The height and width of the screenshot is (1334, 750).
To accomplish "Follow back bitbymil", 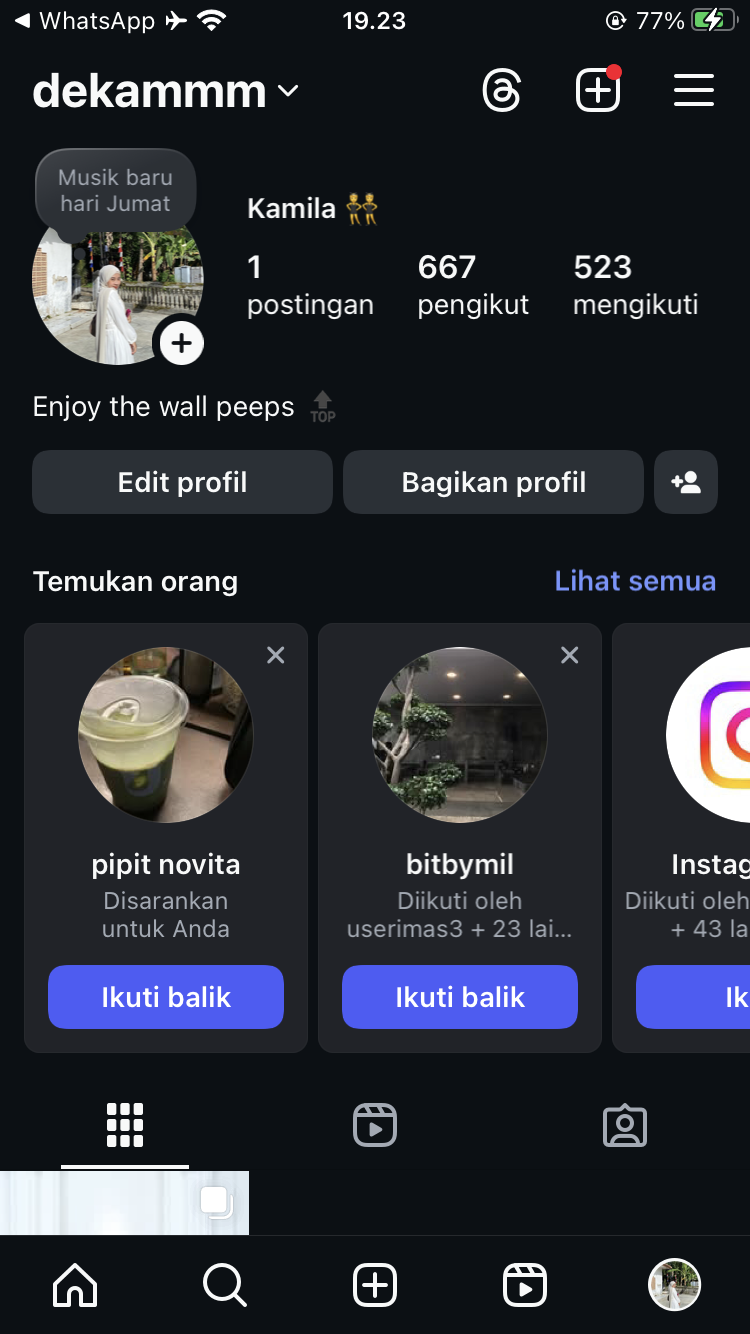I will [x=460, y=997].
